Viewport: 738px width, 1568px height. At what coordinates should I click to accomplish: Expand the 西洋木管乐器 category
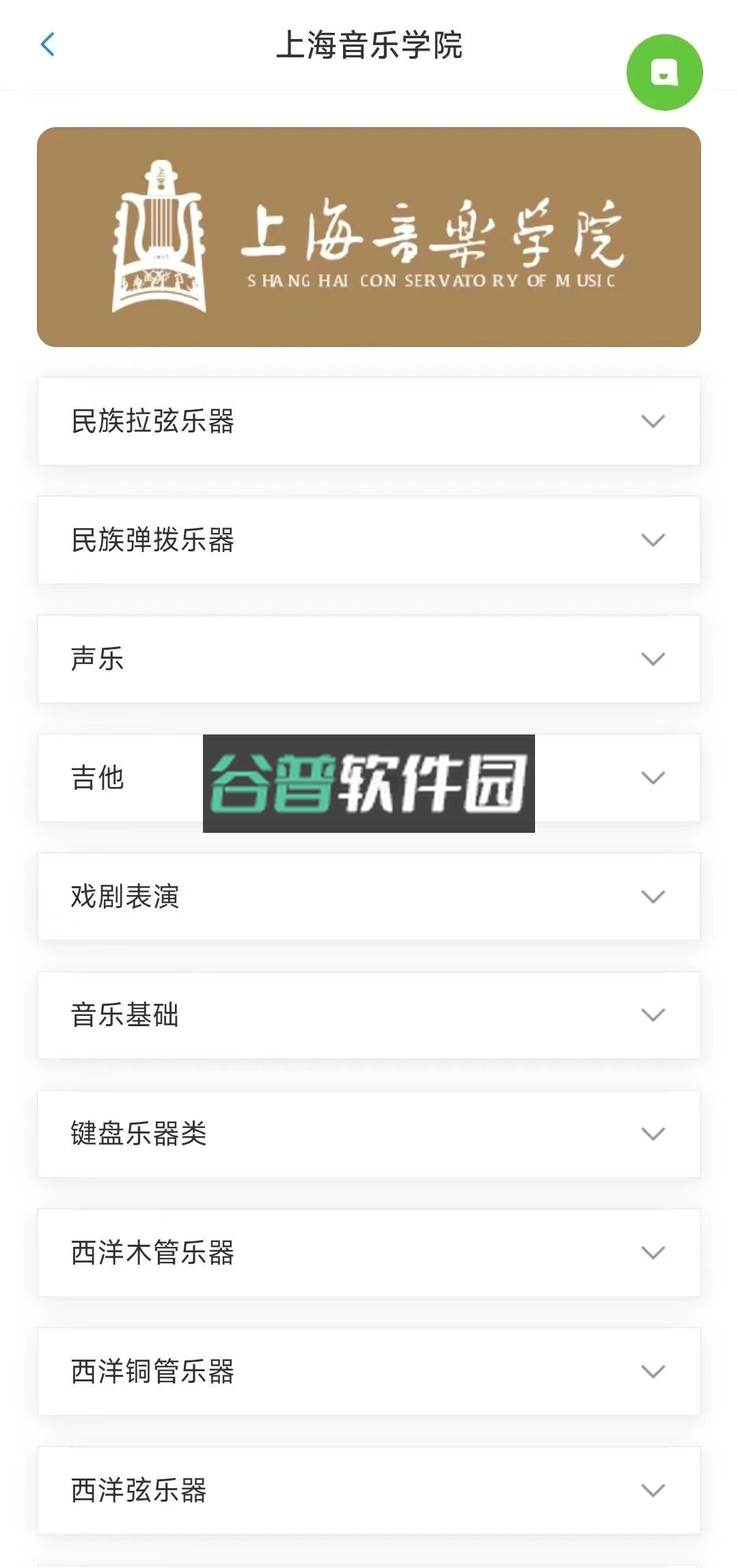[x=369, y=1253]
